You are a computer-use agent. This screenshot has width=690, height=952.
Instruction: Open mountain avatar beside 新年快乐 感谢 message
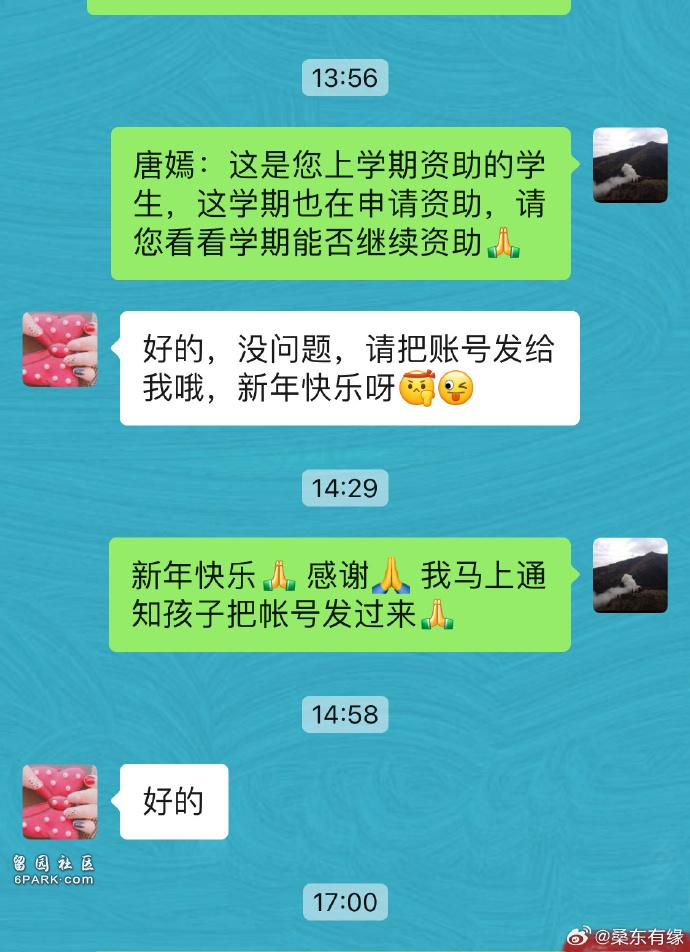point(630,575)
